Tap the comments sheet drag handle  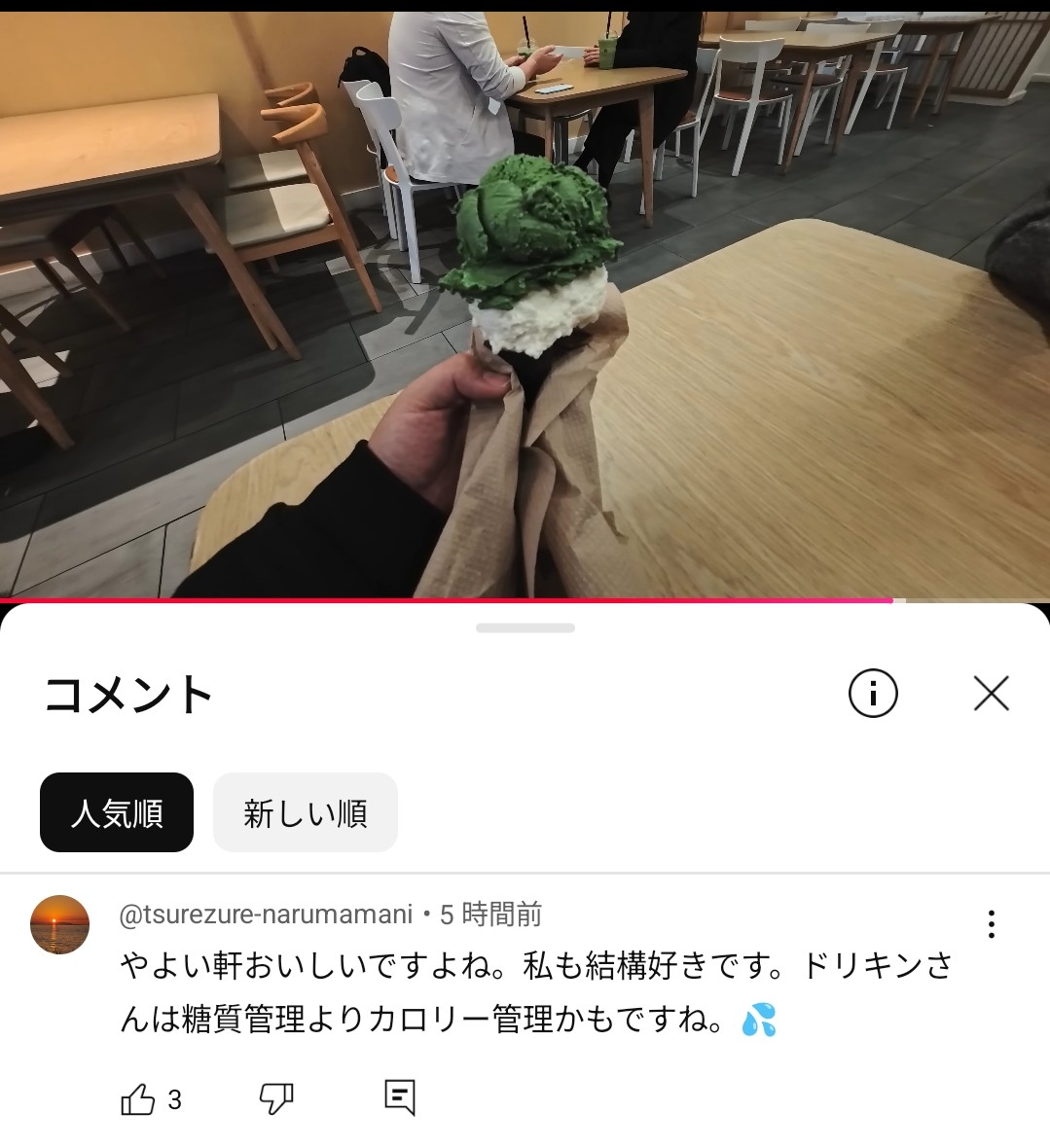(525, 628)
